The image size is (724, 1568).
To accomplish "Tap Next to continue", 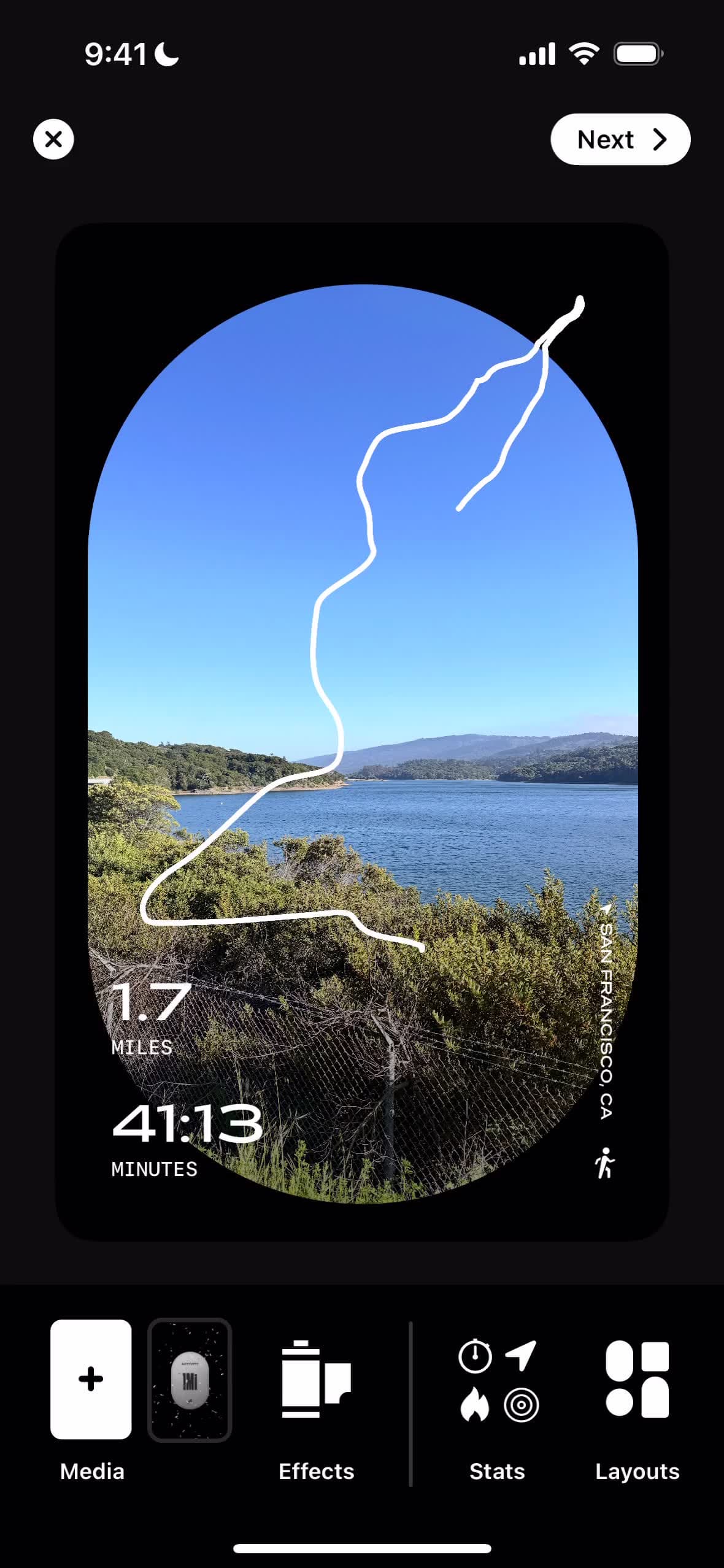I will 620,139.
